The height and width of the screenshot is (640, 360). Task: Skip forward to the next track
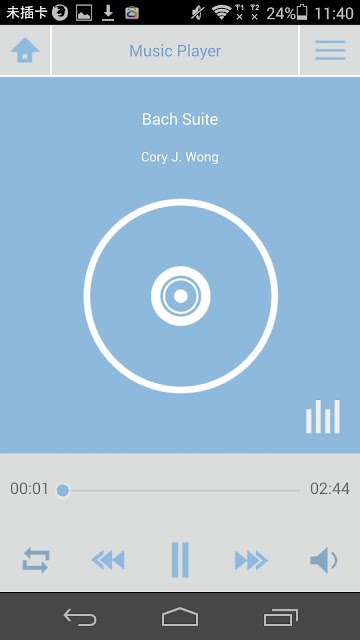[251, 560]
